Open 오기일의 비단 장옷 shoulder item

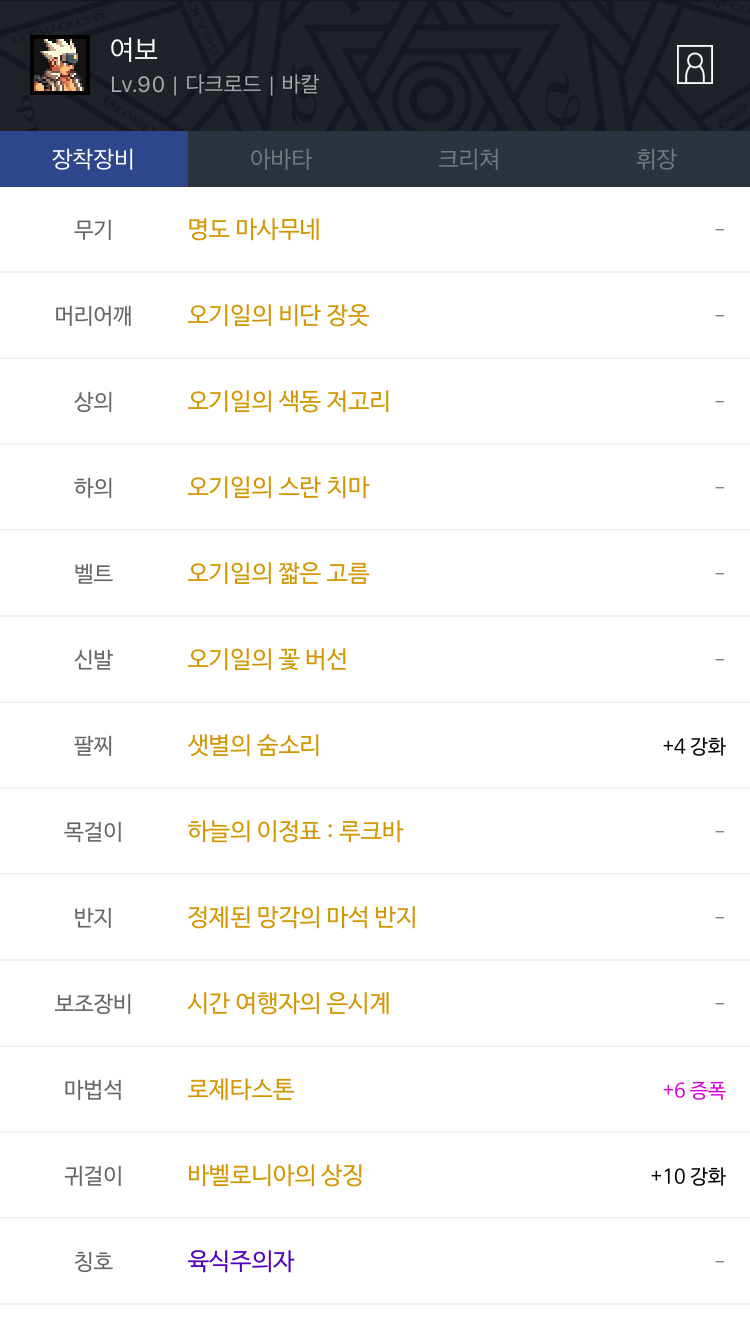click(x=278, y=316)
